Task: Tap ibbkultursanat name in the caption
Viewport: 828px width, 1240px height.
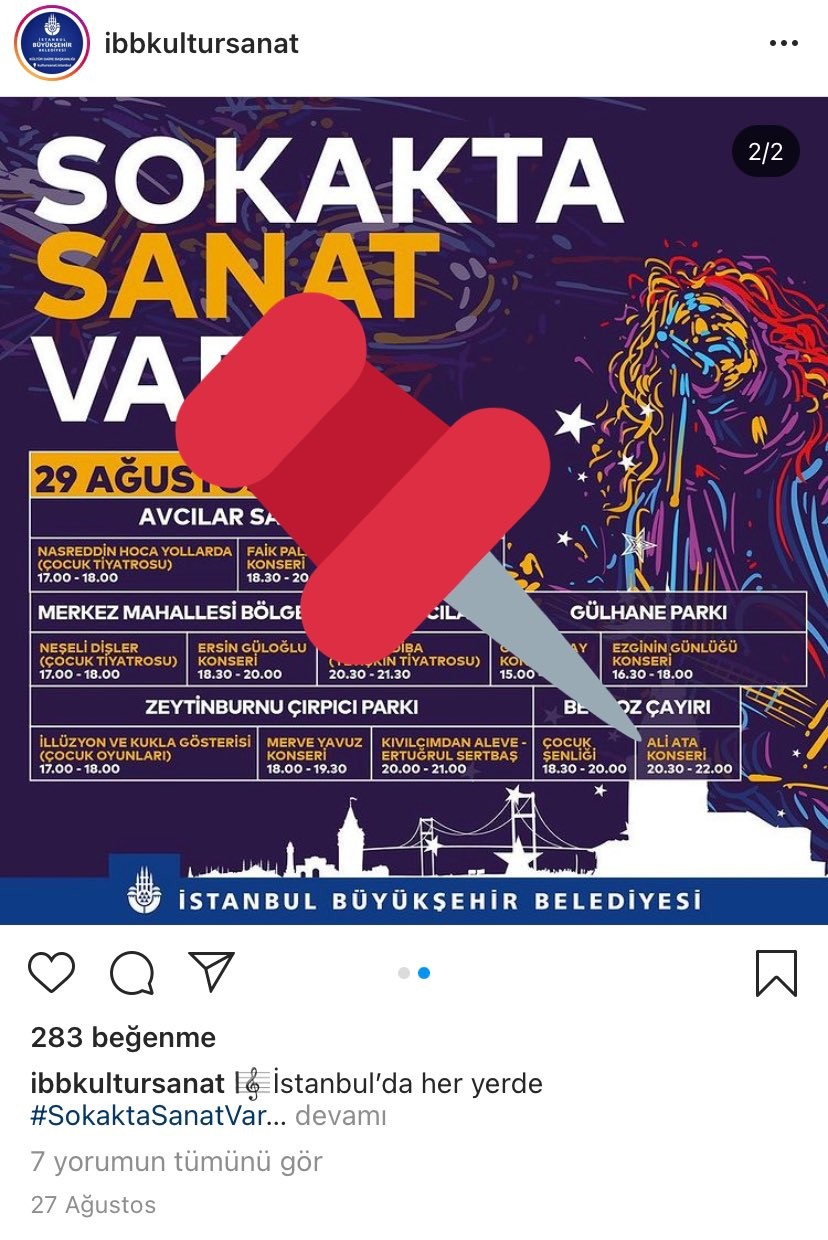Action: tap(128, 1083)
